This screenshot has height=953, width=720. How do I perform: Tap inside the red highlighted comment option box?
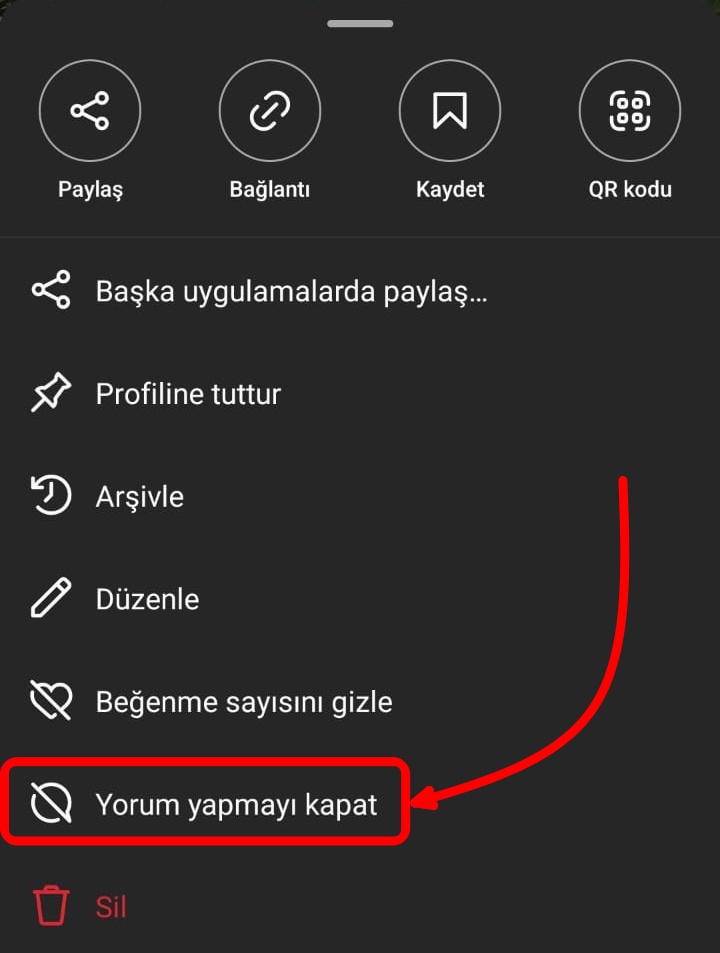[205, 802]
